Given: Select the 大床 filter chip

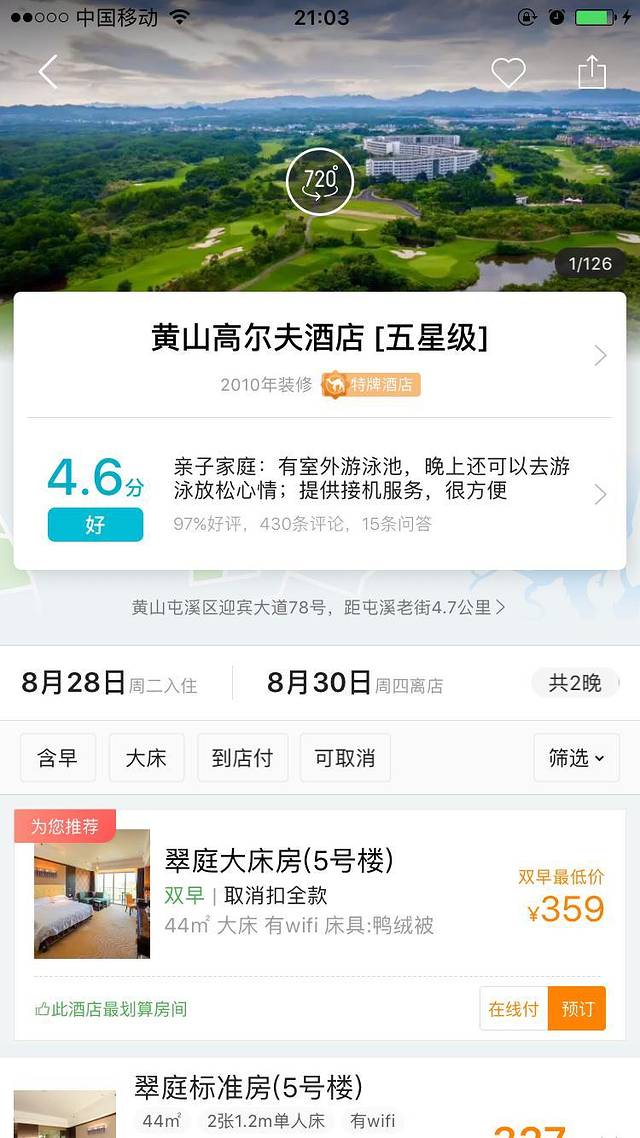Looking at the screenshot, I should click(x=146, y=758).
